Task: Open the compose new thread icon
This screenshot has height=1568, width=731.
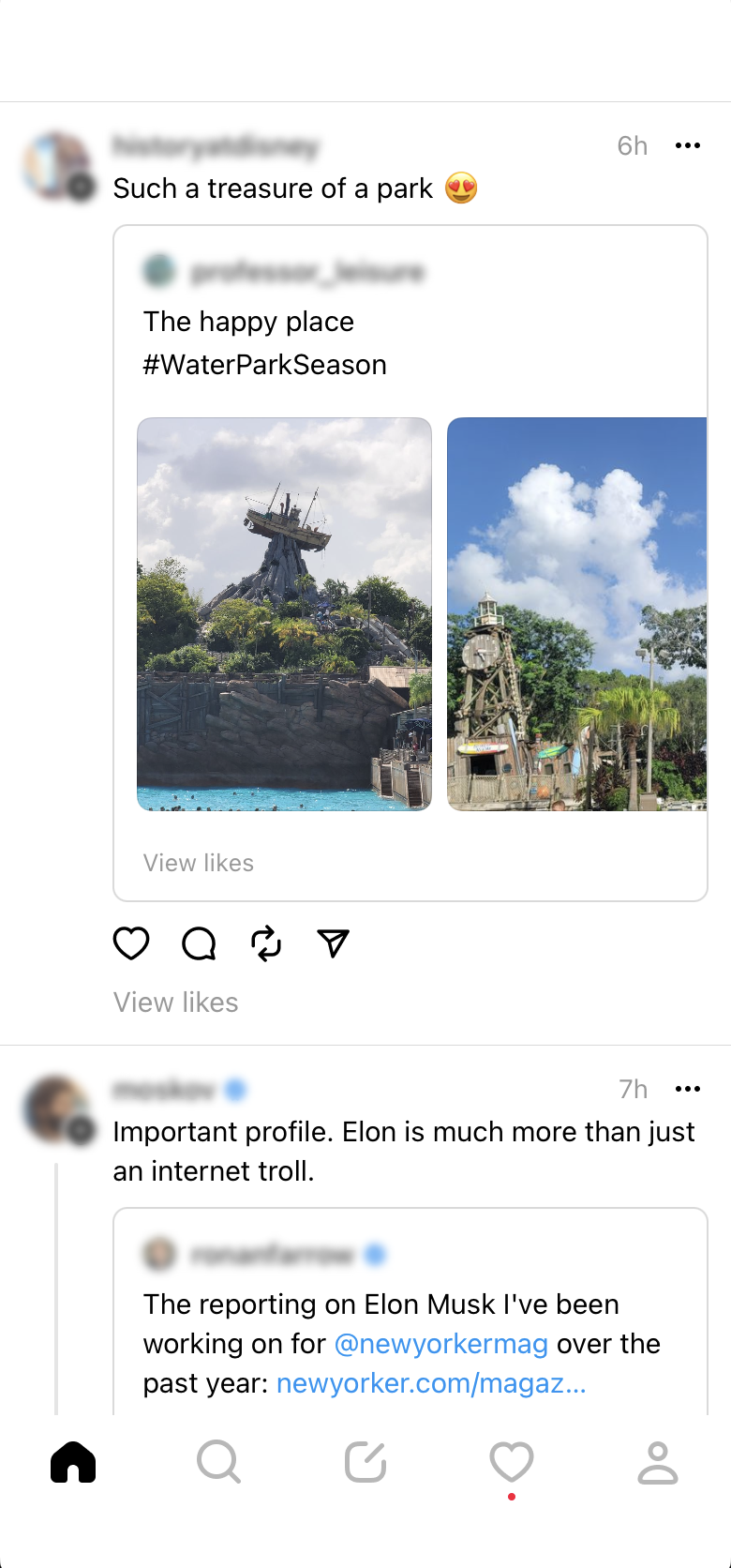Action: pos(365,1461)
